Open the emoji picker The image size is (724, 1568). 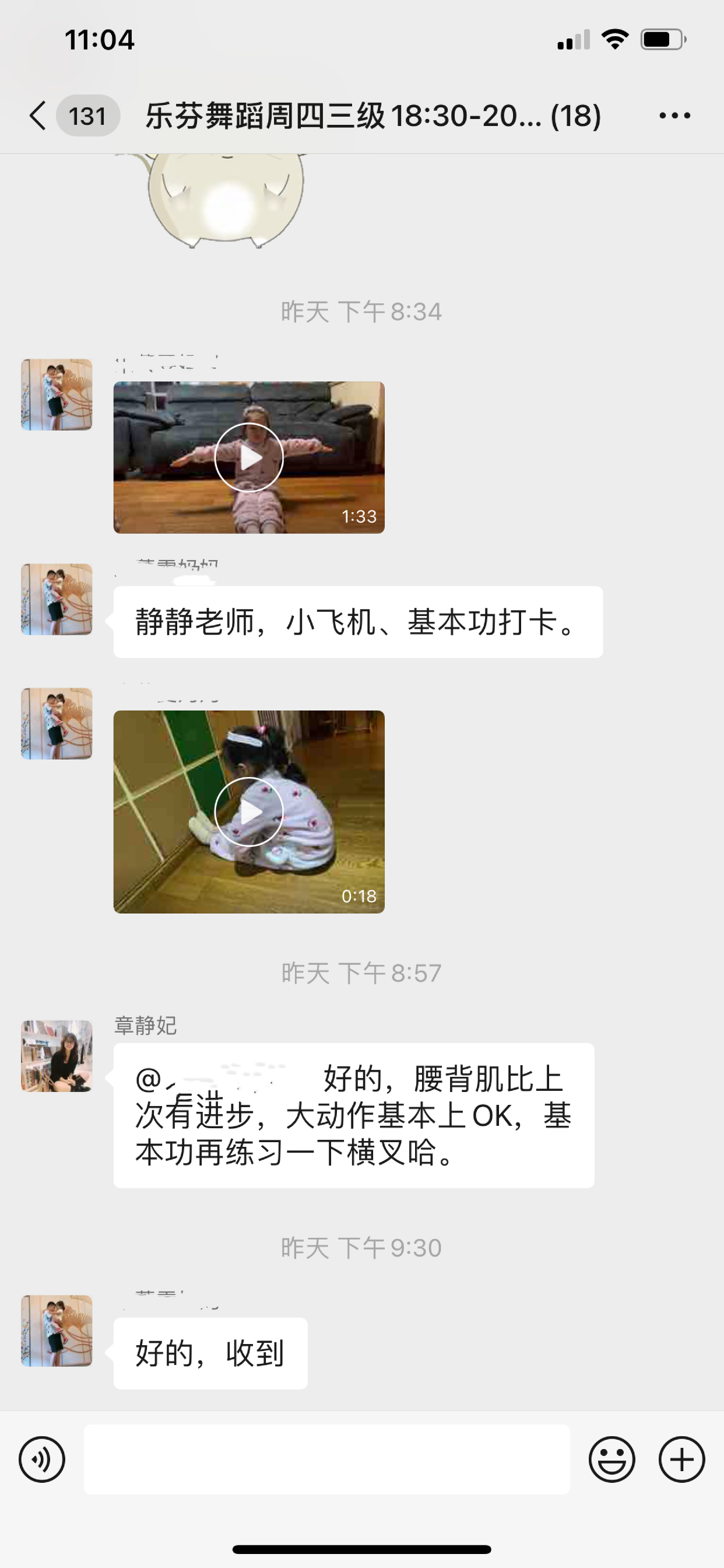pyautogui.click(x=611, y=1459)
